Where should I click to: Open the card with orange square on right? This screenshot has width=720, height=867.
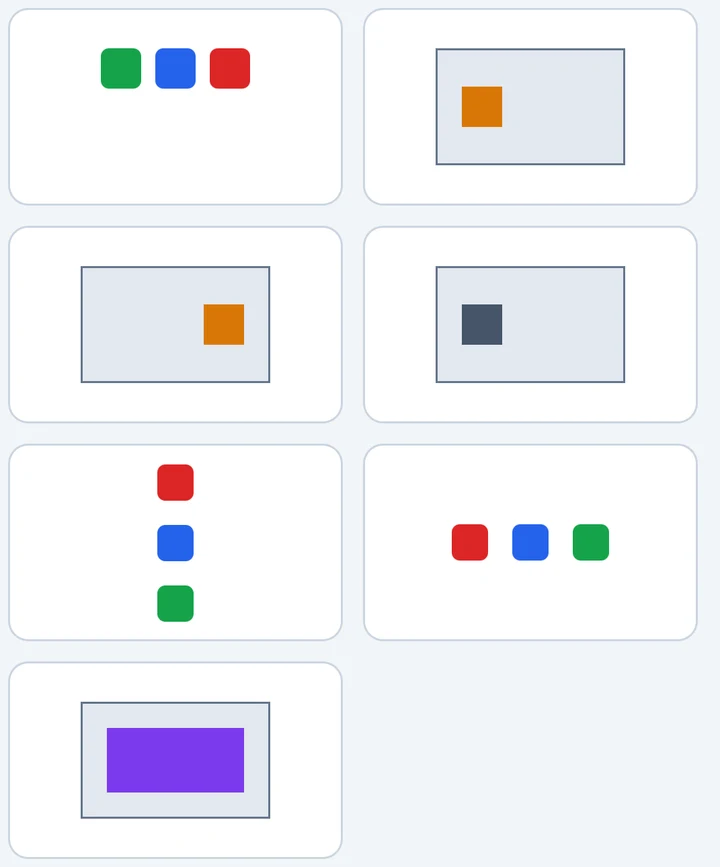coord(175,325)
